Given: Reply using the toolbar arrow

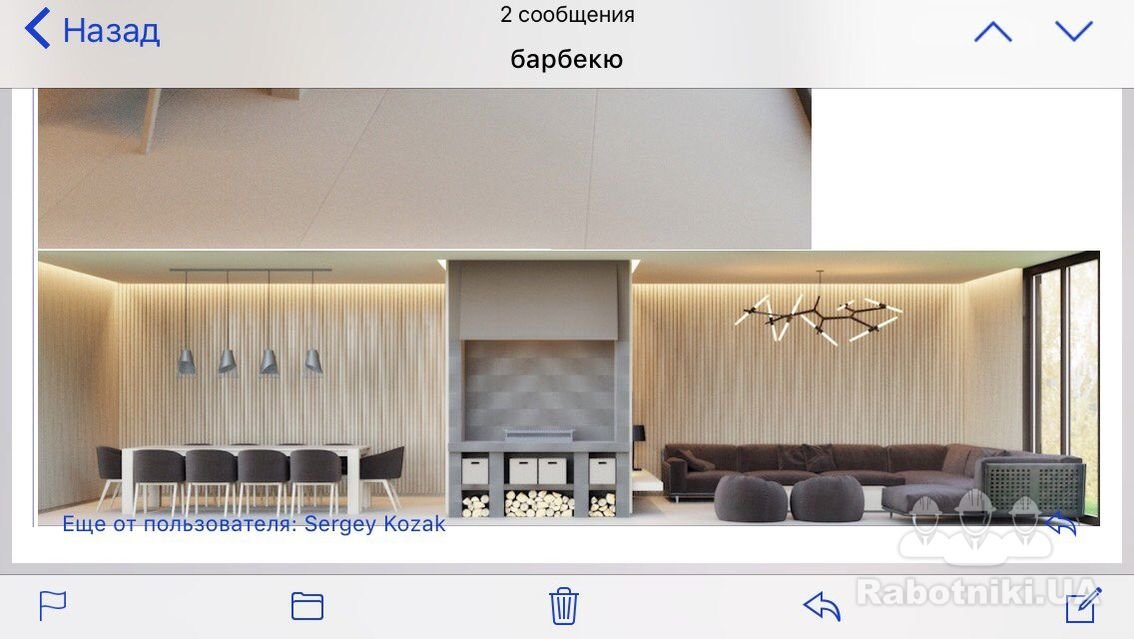Looking at the screenshot, I should [x=821, y=606].
